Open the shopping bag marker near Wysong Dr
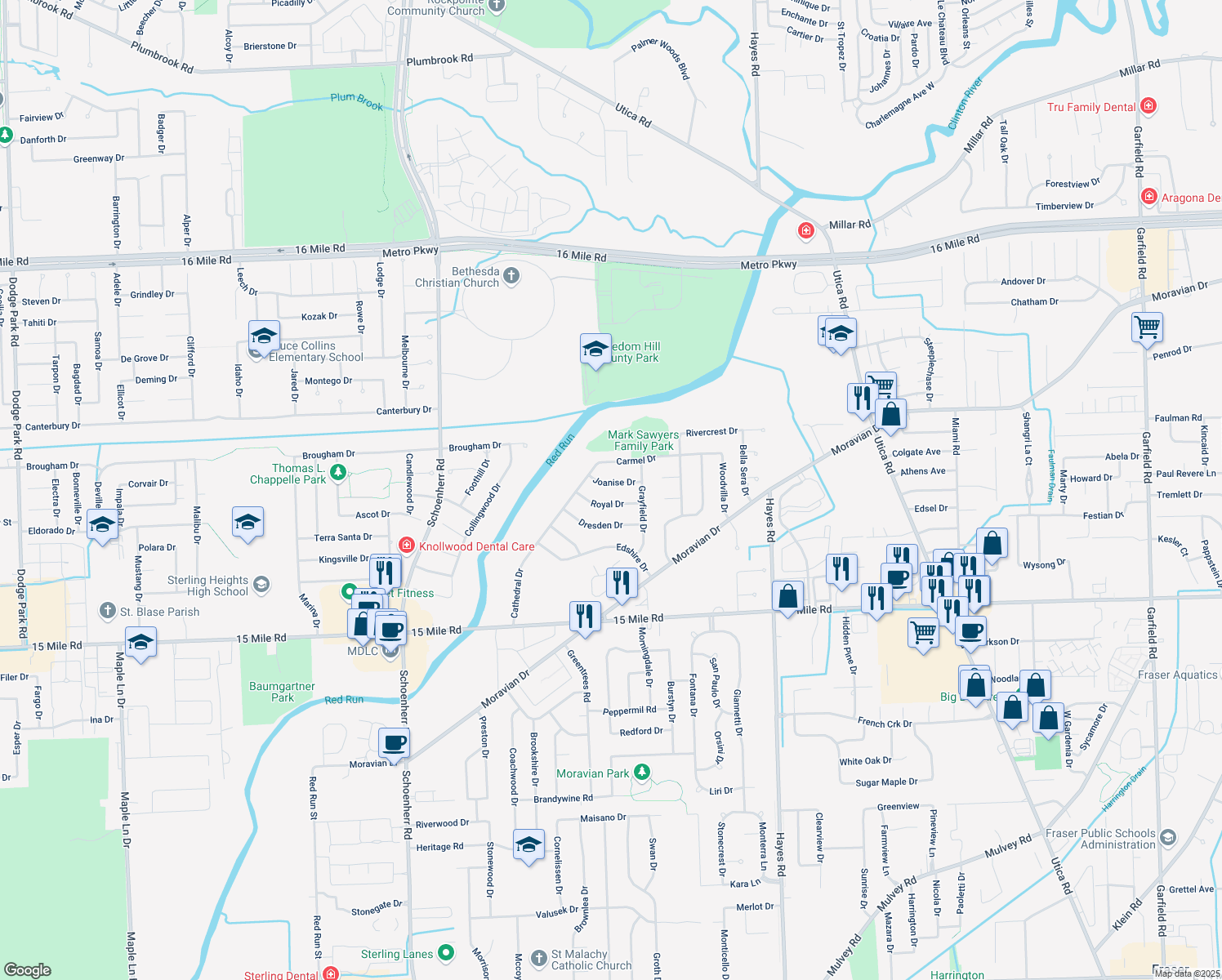 pos(991,544)
